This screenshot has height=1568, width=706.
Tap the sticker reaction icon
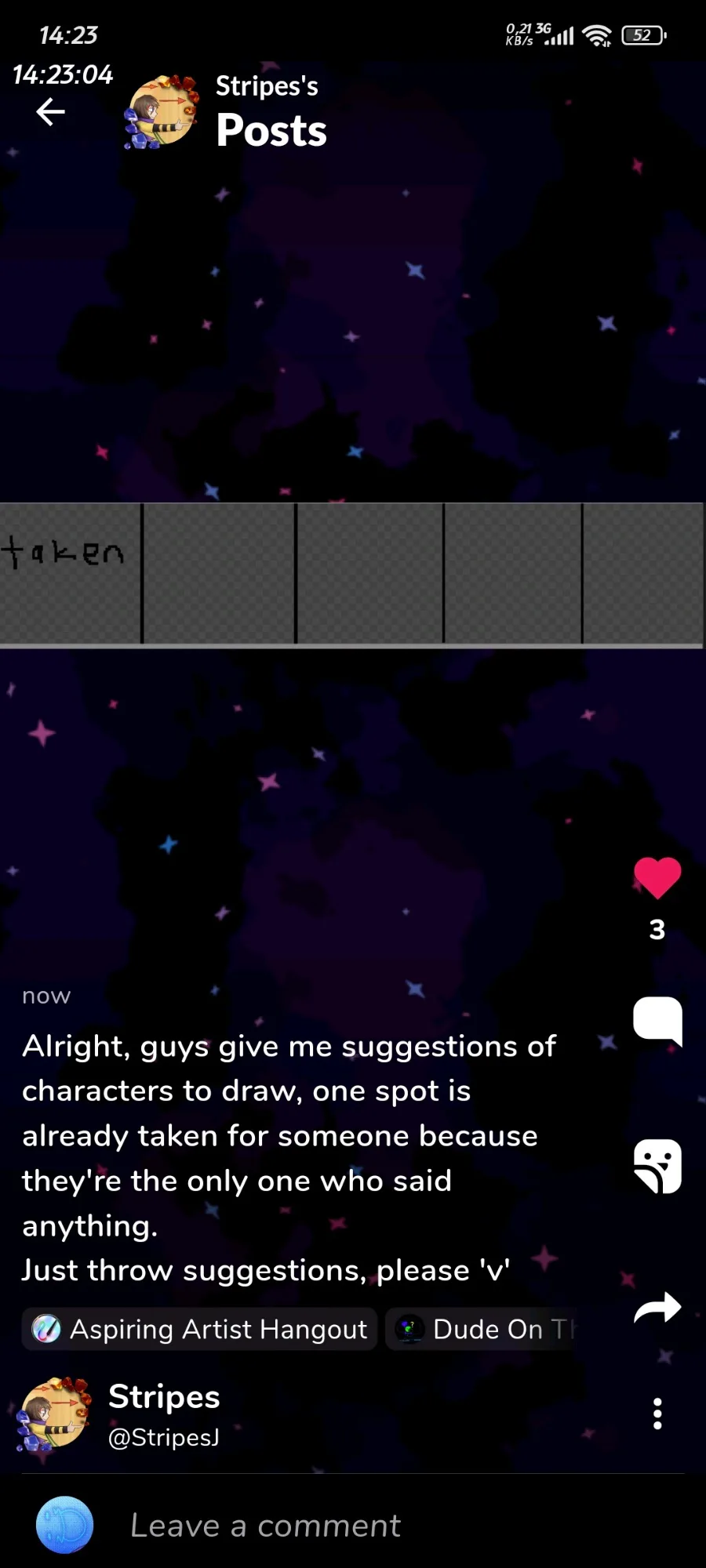657,1166
